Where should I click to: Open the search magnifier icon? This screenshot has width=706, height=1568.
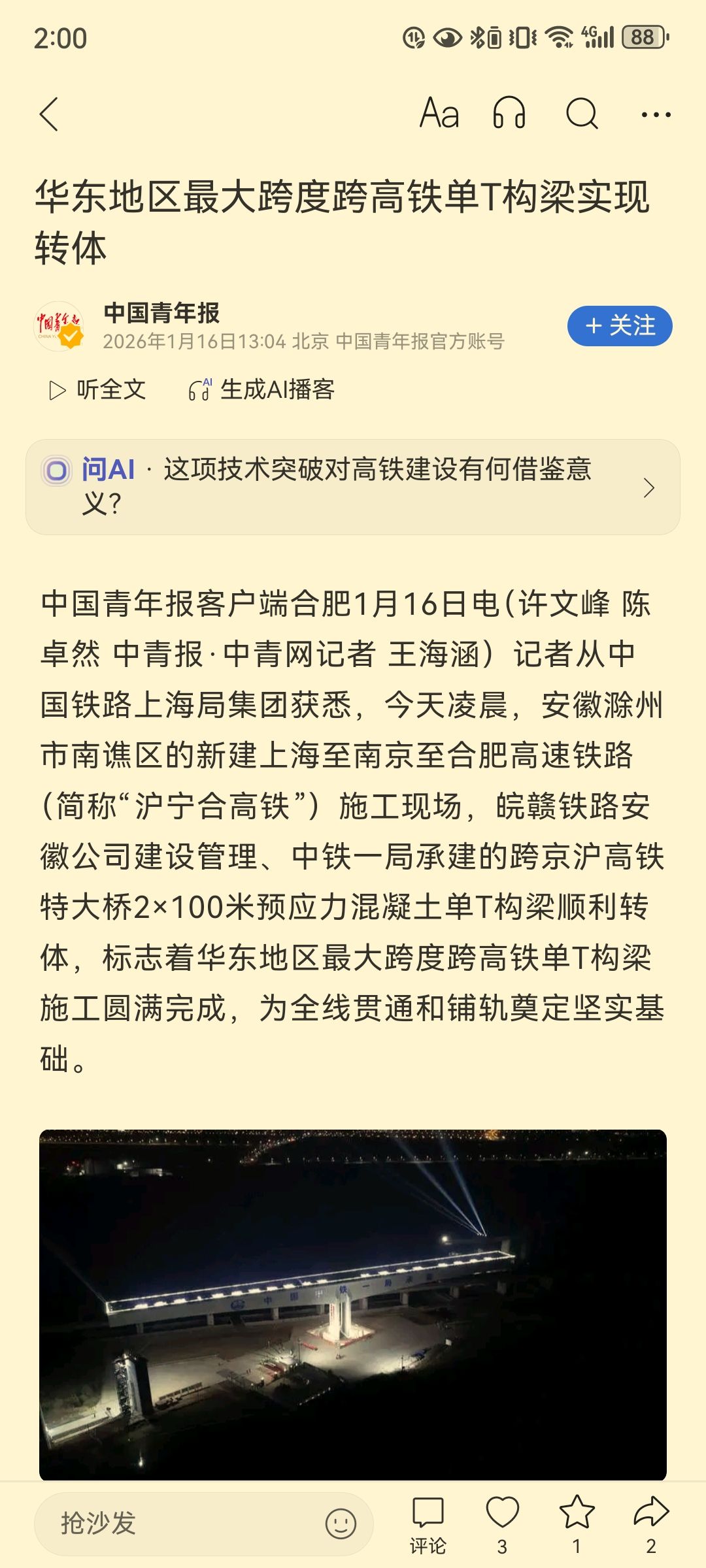582,114
